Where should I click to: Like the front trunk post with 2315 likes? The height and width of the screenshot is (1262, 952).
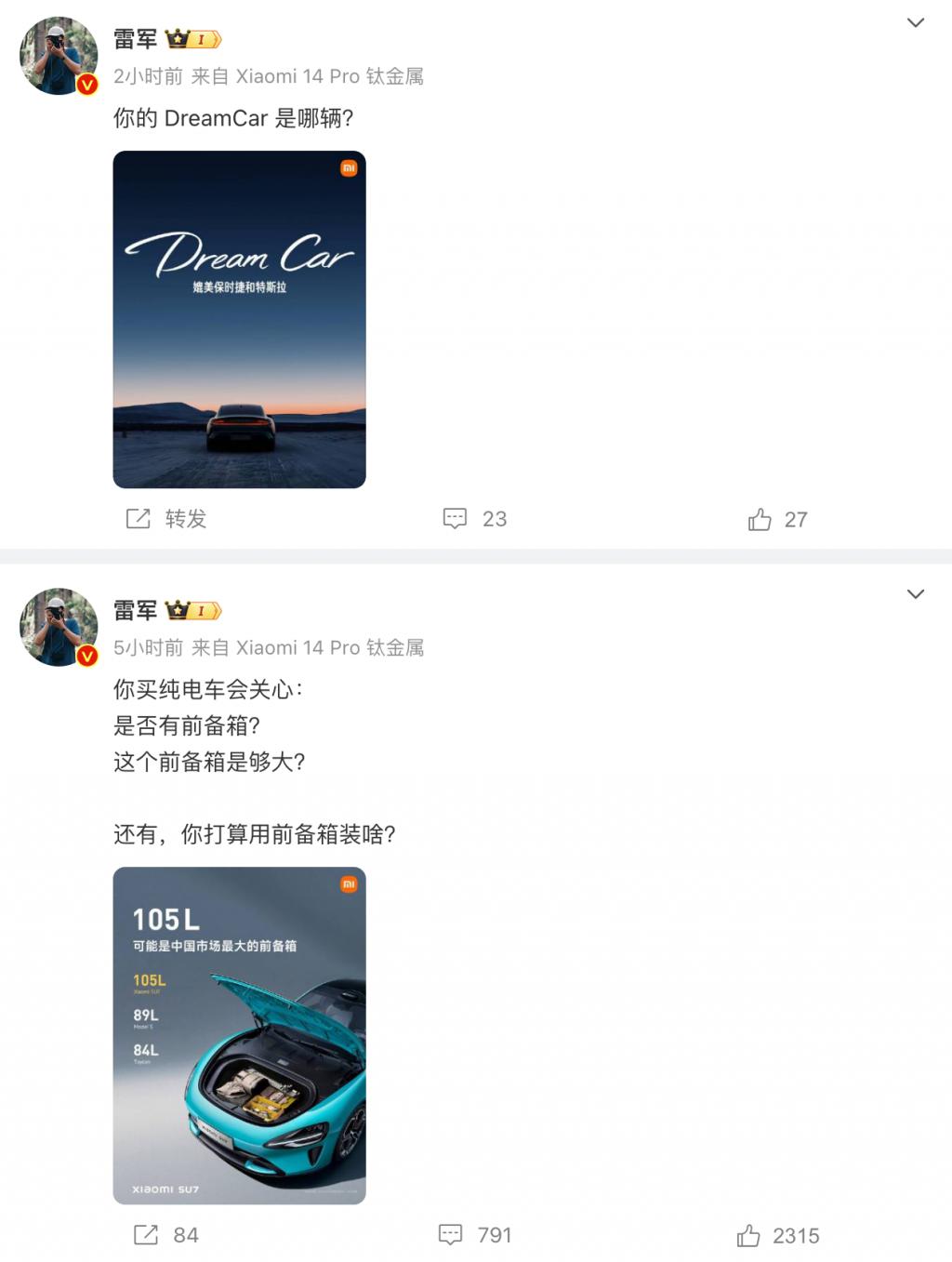777,1235
